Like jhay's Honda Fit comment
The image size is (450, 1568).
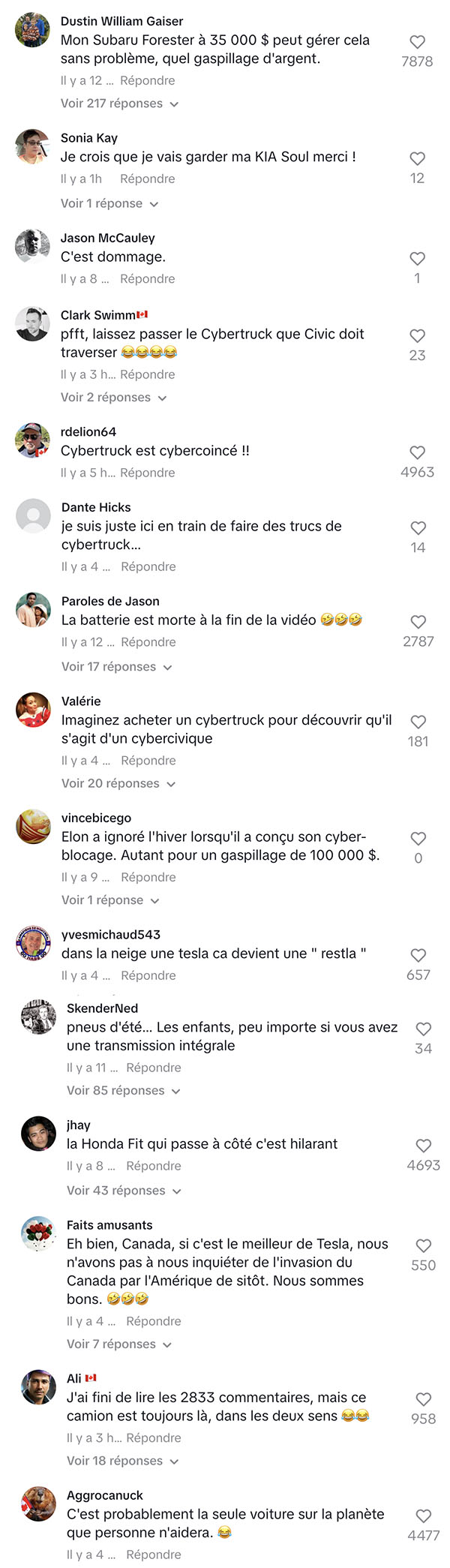click(x=424, y=1146)
